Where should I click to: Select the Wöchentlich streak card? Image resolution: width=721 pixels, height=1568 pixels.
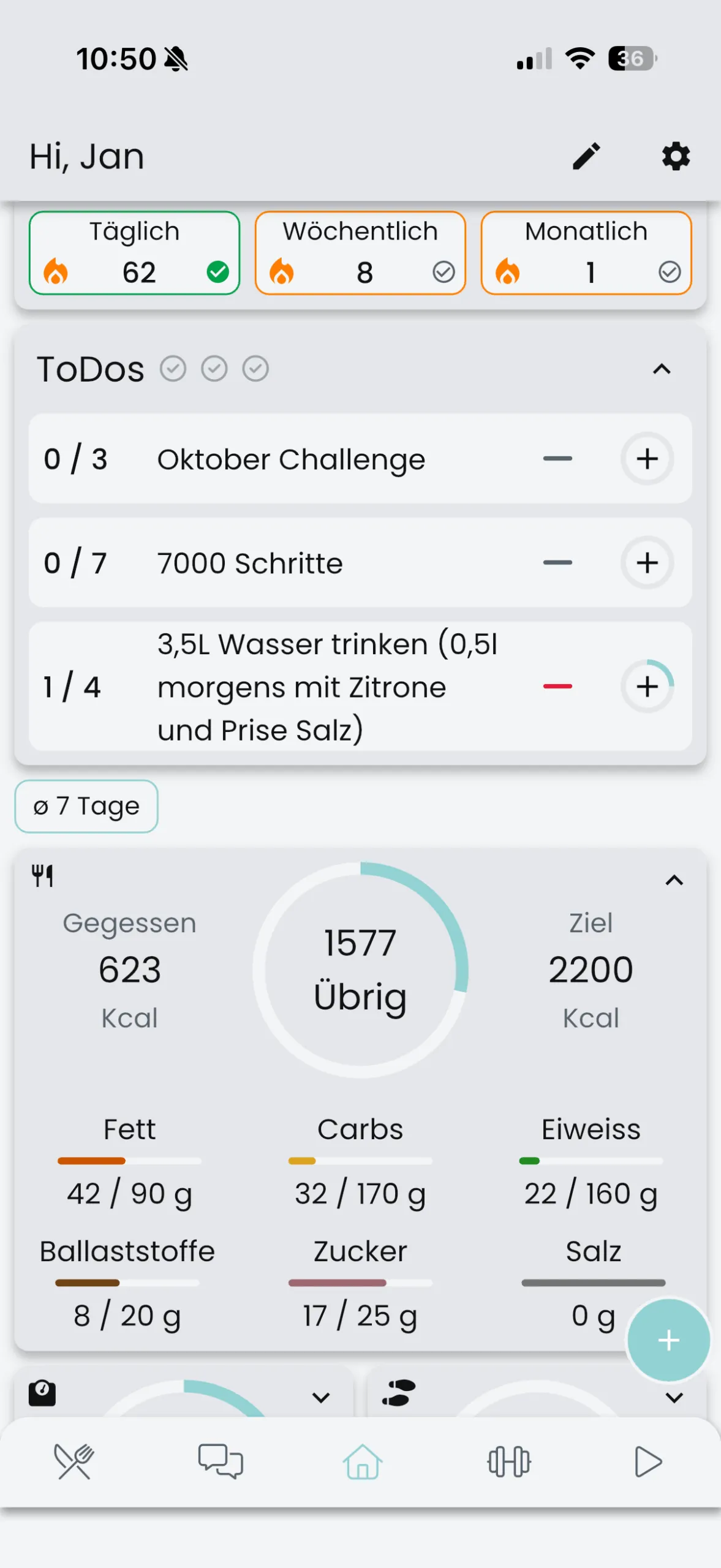[360, 253]
